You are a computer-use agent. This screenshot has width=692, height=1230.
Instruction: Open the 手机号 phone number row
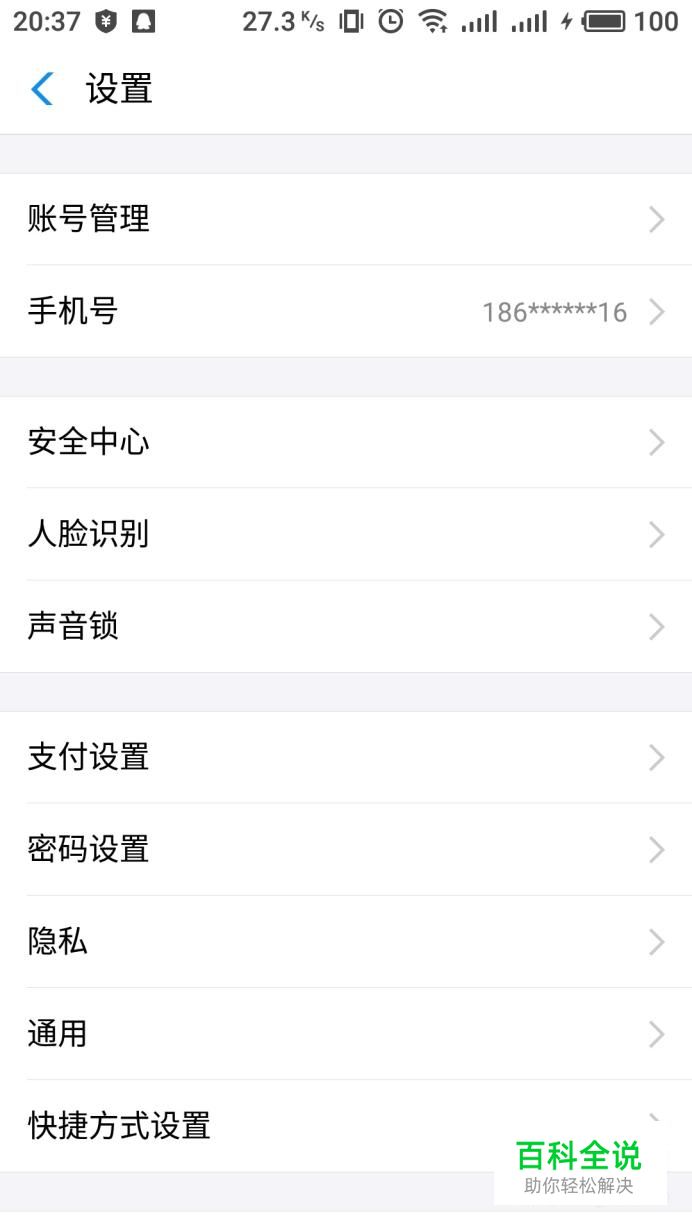click(x=346, y=312)
